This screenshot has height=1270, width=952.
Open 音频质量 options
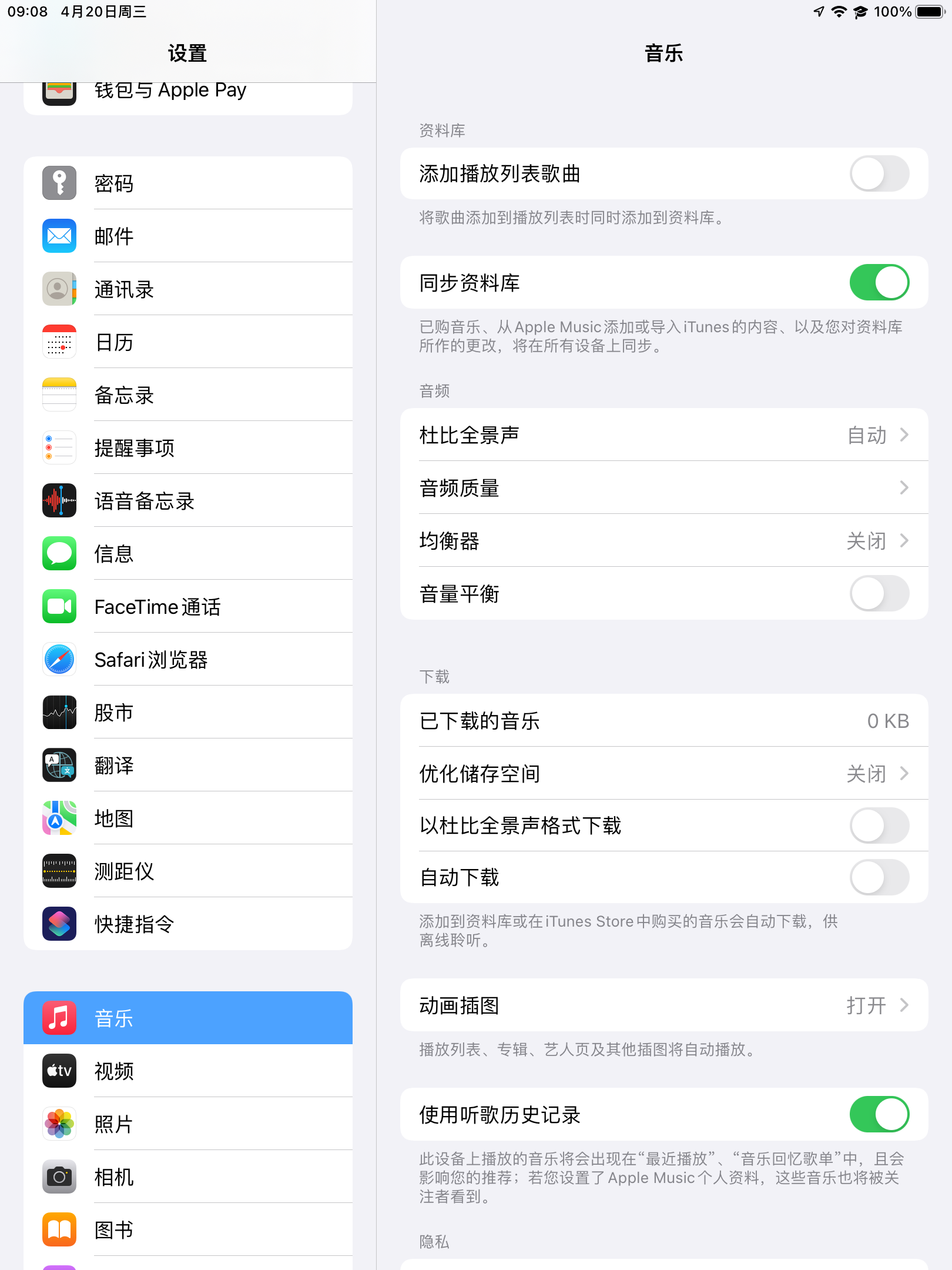663,488
